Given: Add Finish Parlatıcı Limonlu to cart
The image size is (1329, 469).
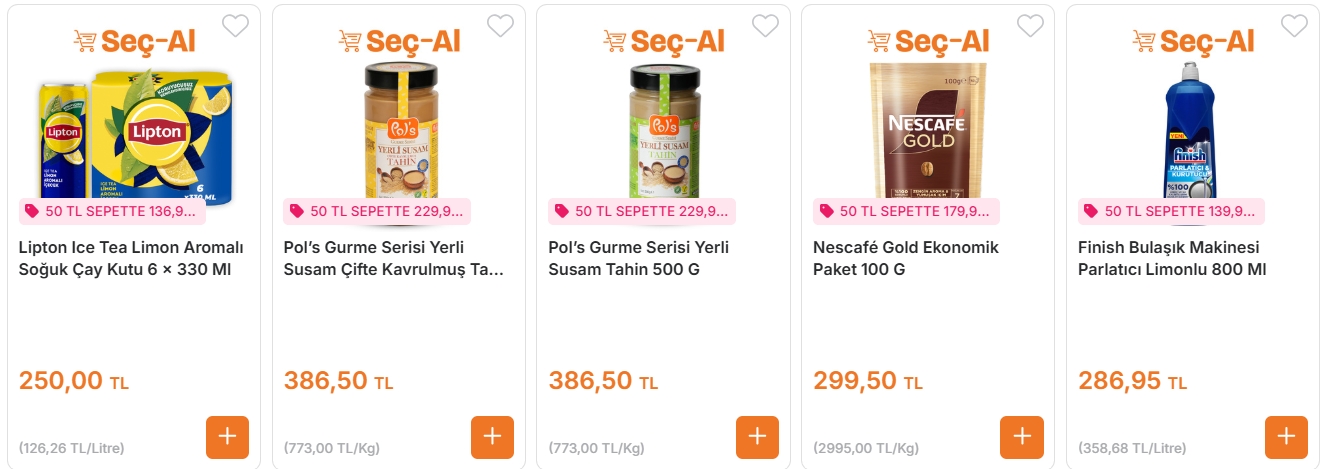Looking at the screenshot, I should pyautogui.click(x=1286, y=437).
